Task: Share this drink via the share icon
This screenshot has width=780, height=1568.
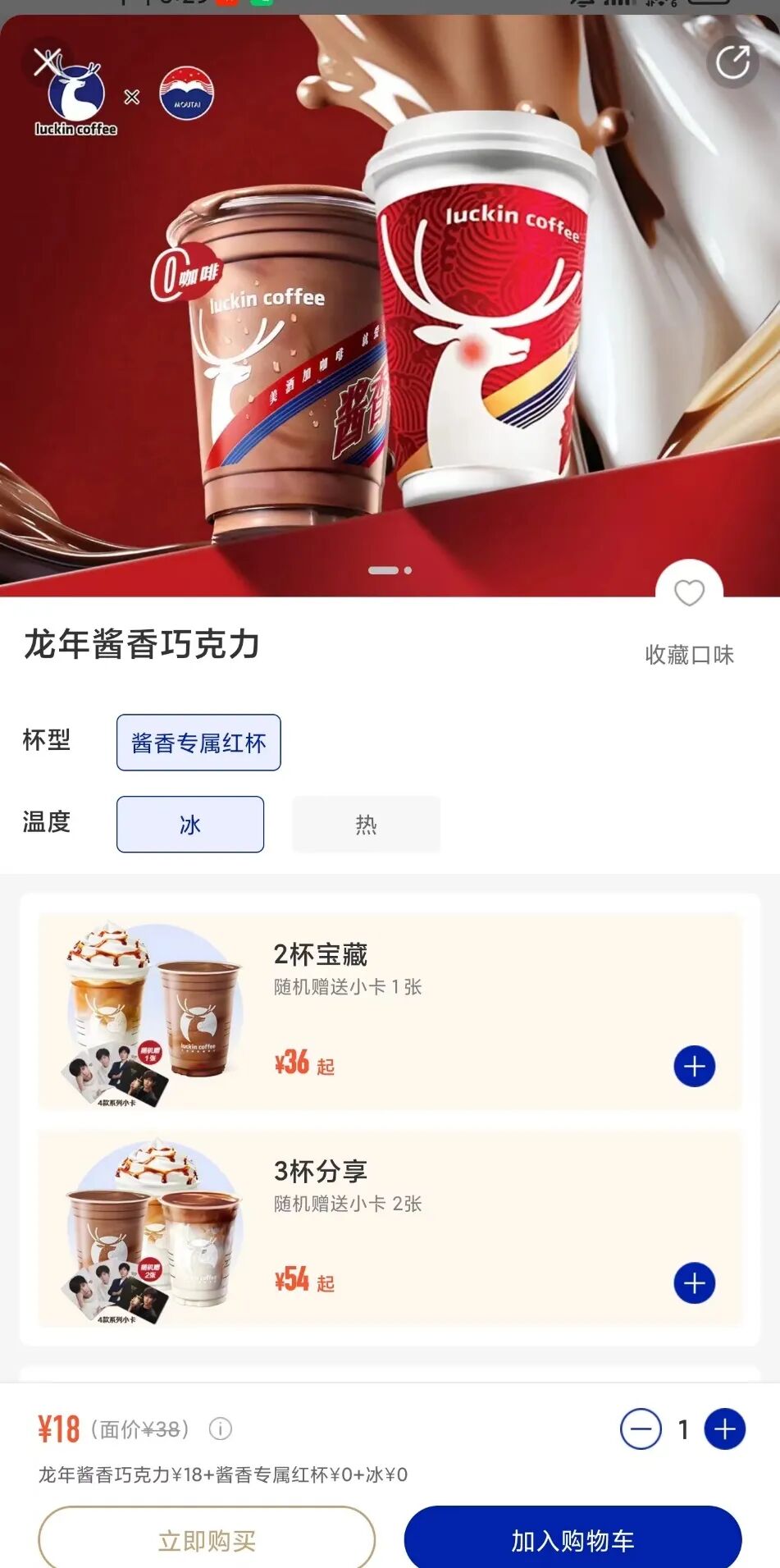Action: point(732,62)
